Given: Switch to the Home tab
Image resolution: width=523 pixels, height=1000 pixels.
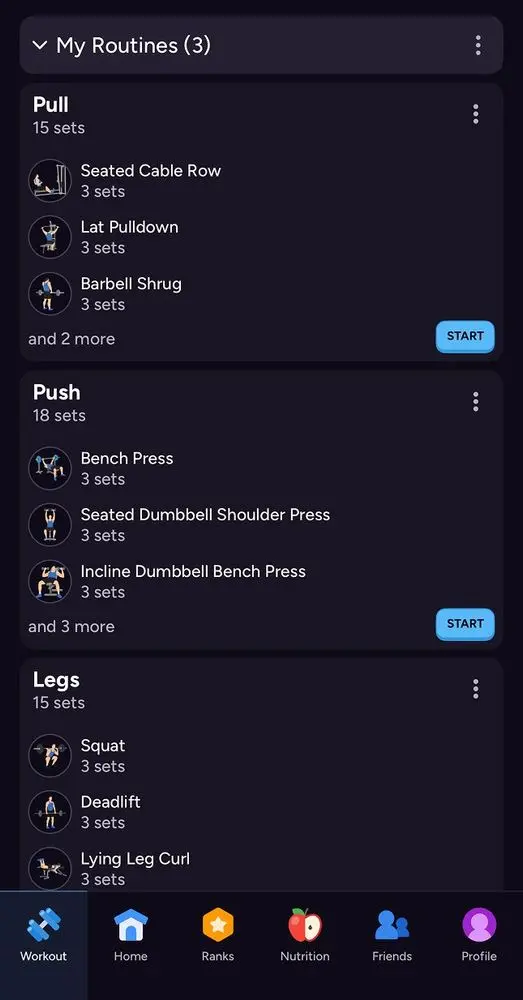Looking at the screenshot, I should coord(131,936).
